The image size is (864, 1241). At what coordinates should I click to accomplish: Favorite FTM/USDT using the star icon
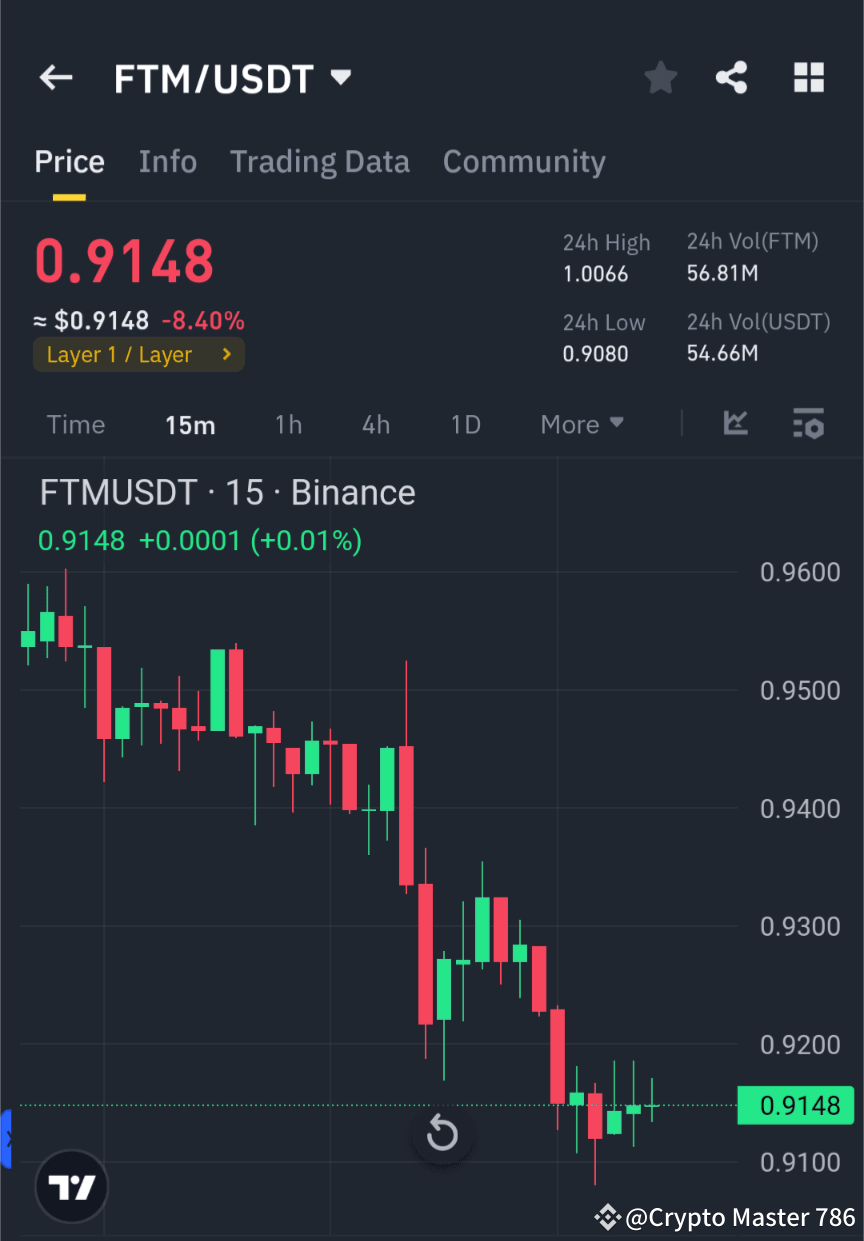click(x=660, y=77)
